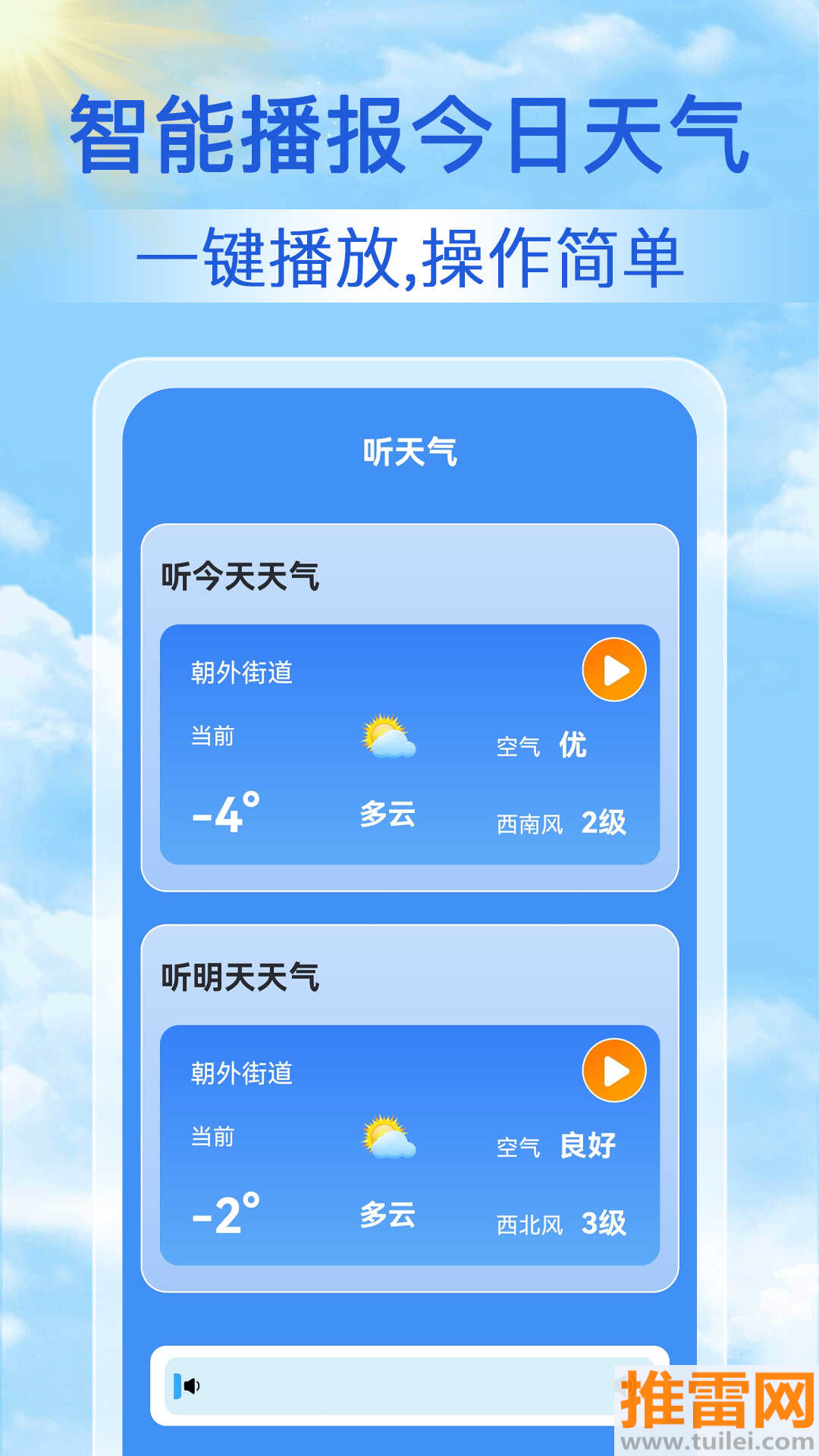Click the 朝外街道 location in today's card

[x=243, y=670]
